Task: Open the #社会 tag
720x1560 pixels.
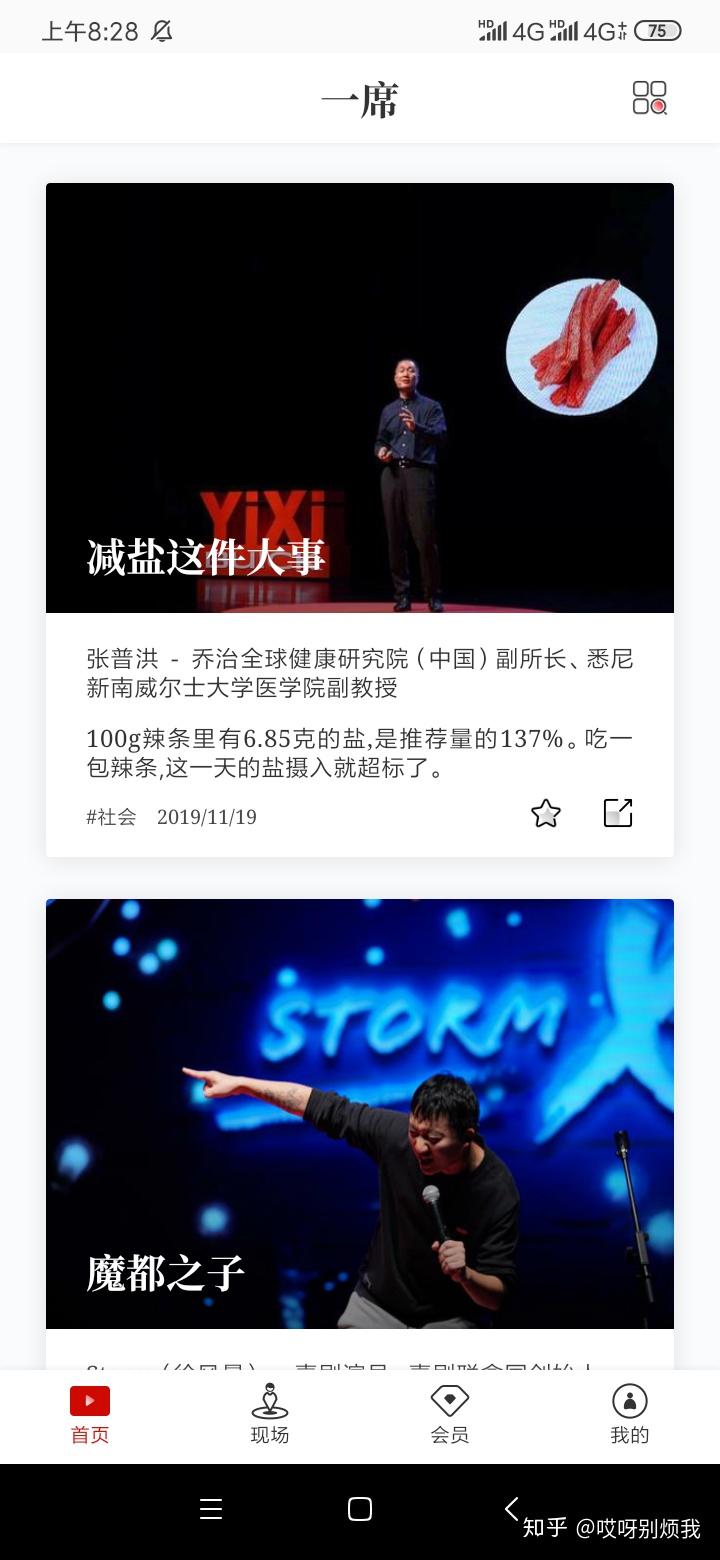Action: [x=111, y=817]
